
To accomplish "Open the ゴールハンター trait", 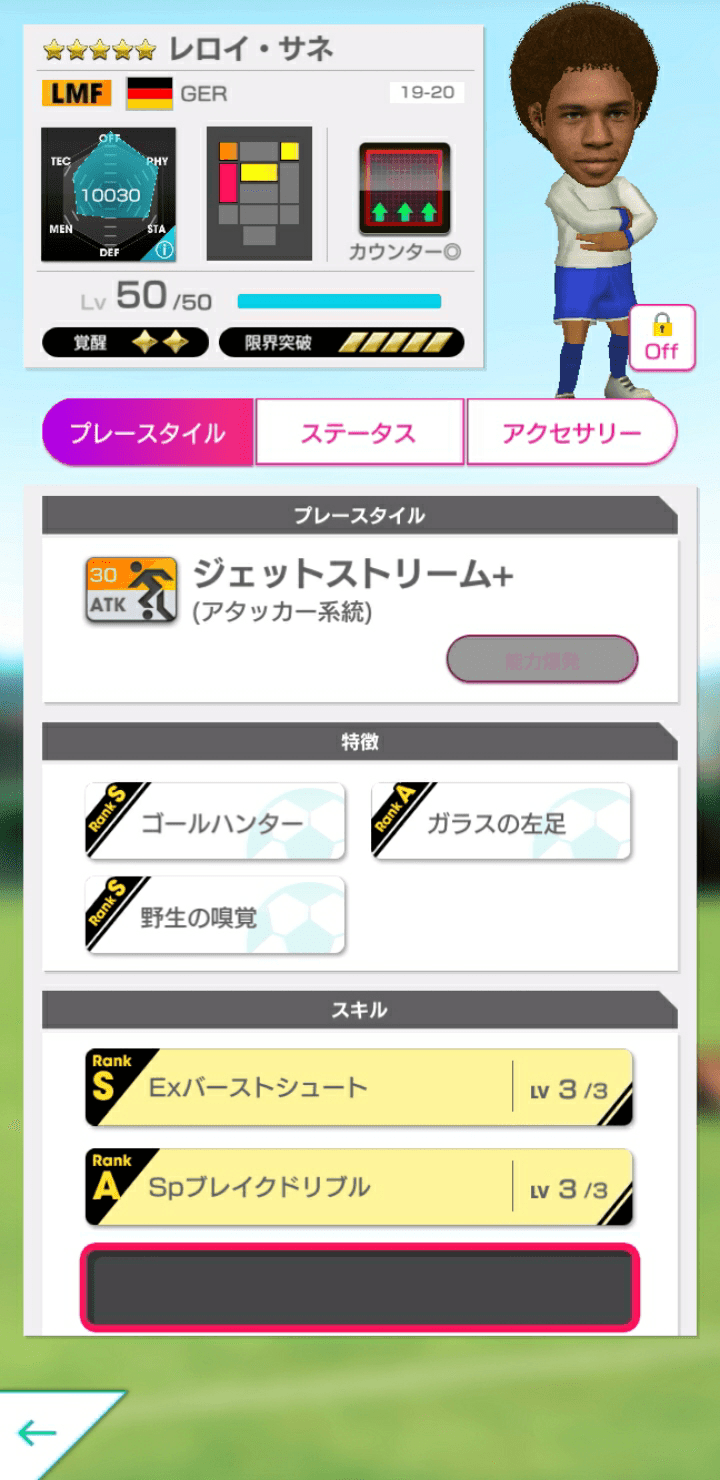I will 216,822.
